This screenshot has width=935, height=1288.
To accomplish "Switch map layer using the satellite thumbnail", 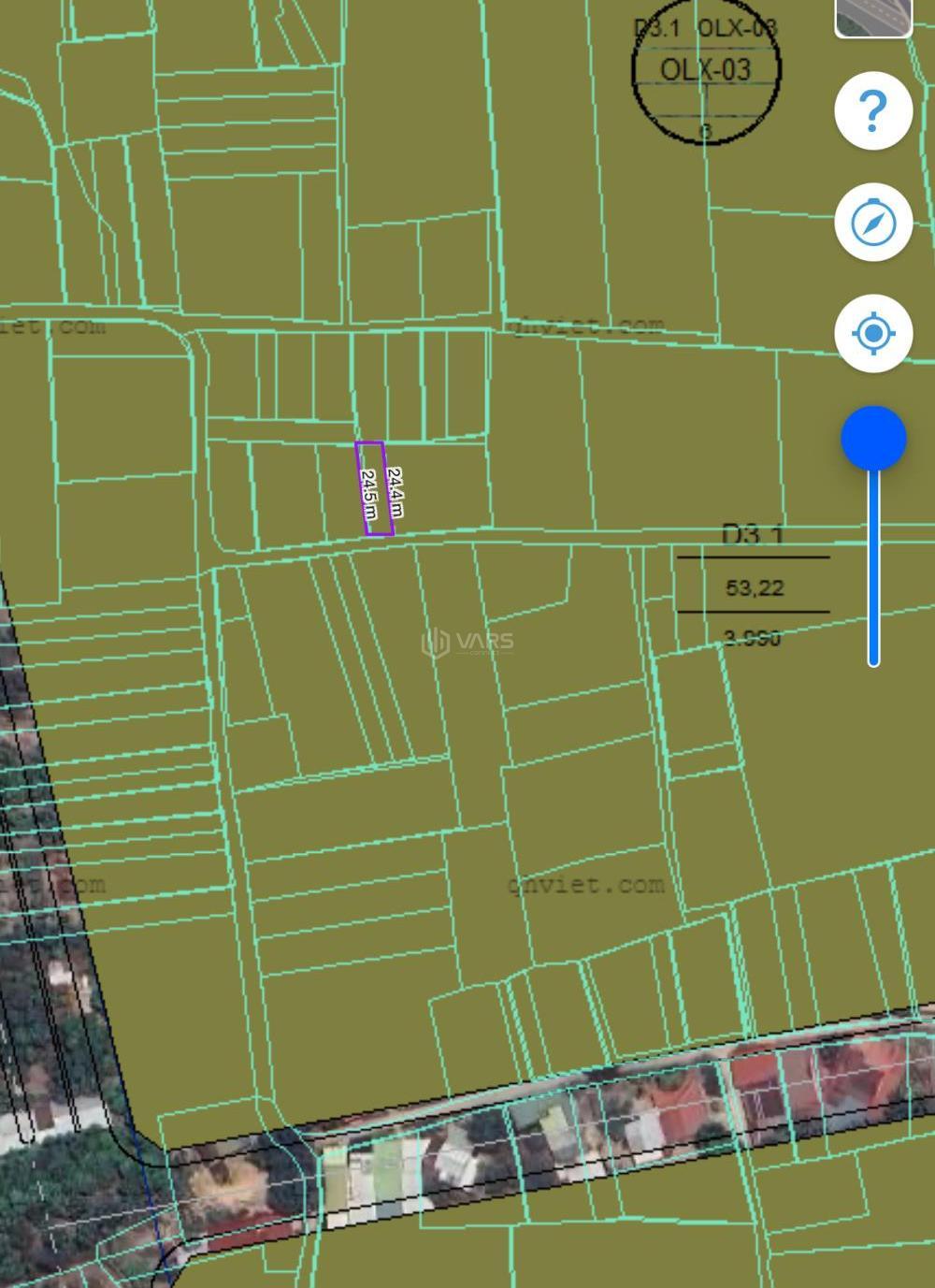I will [x=873, y=16].
